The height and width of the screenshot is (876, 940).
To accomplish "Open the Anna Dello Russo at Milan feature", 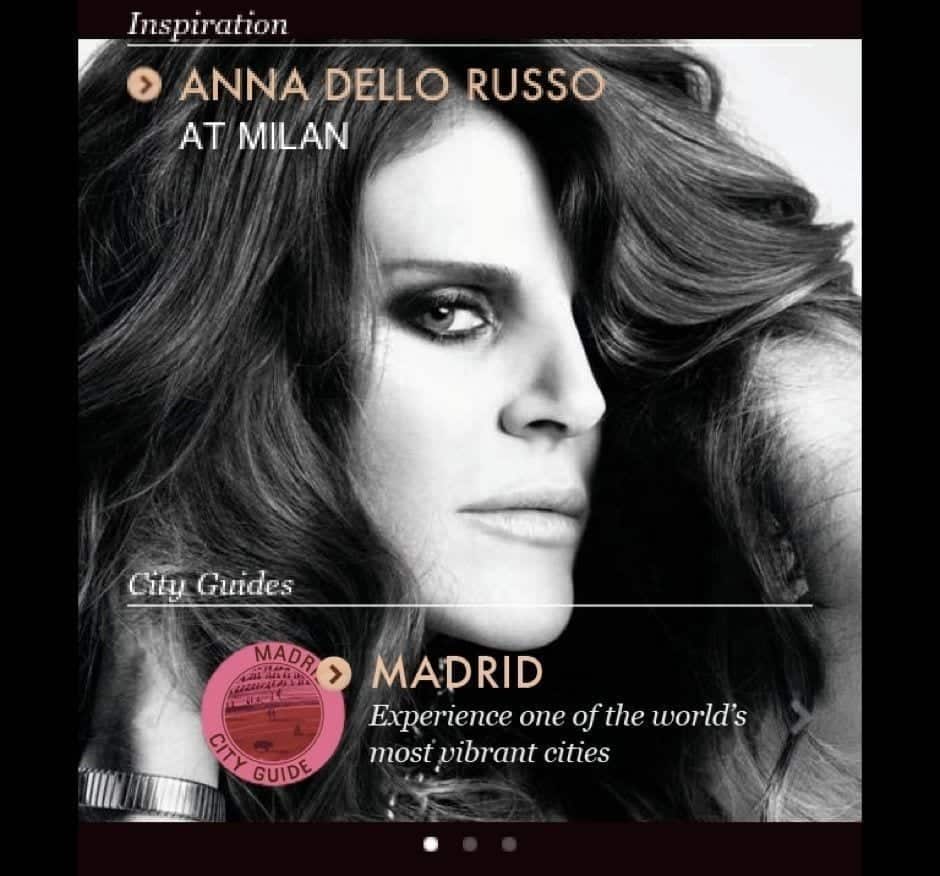I will (390, 87).
